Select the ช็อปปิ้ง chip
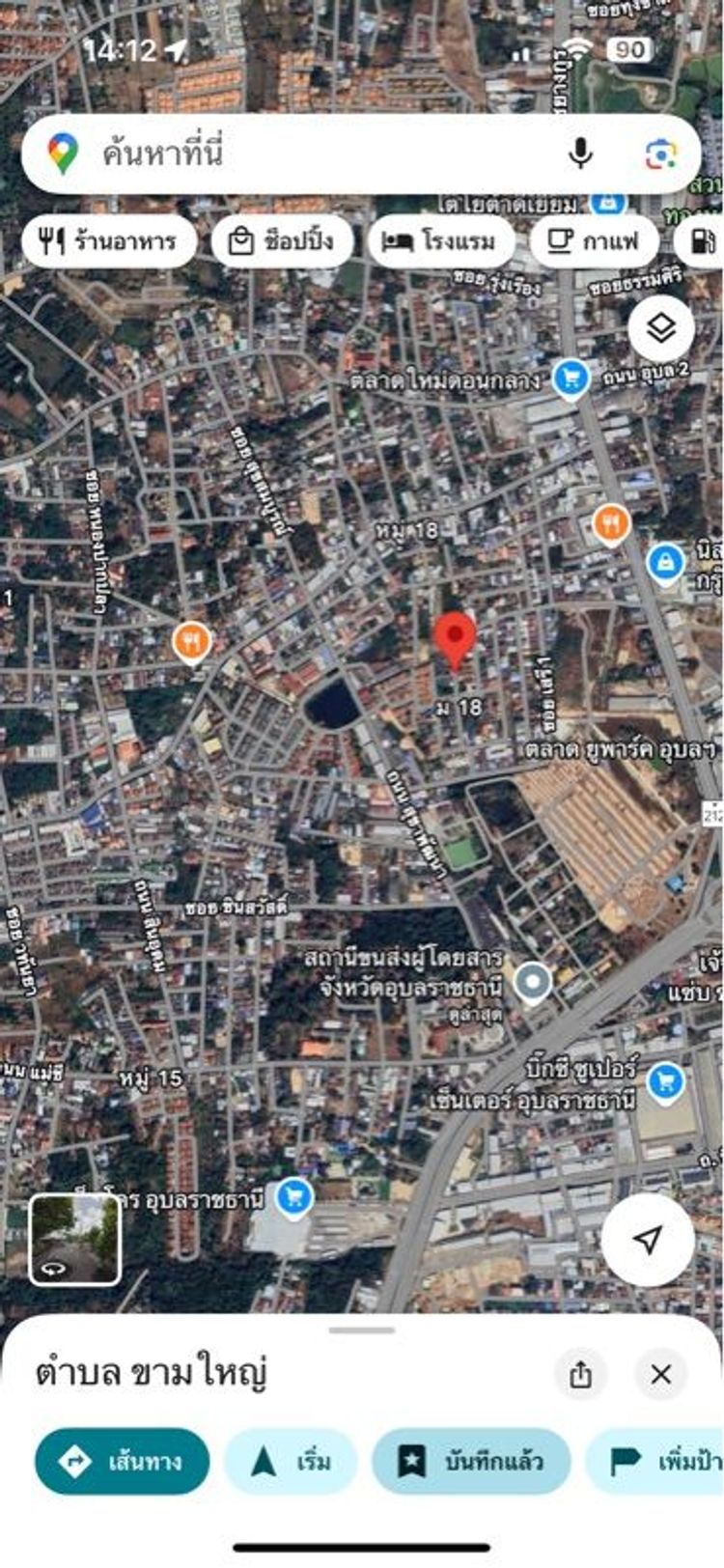Image resolution: width=724 pixels, height=1568 pixels. 282,240
